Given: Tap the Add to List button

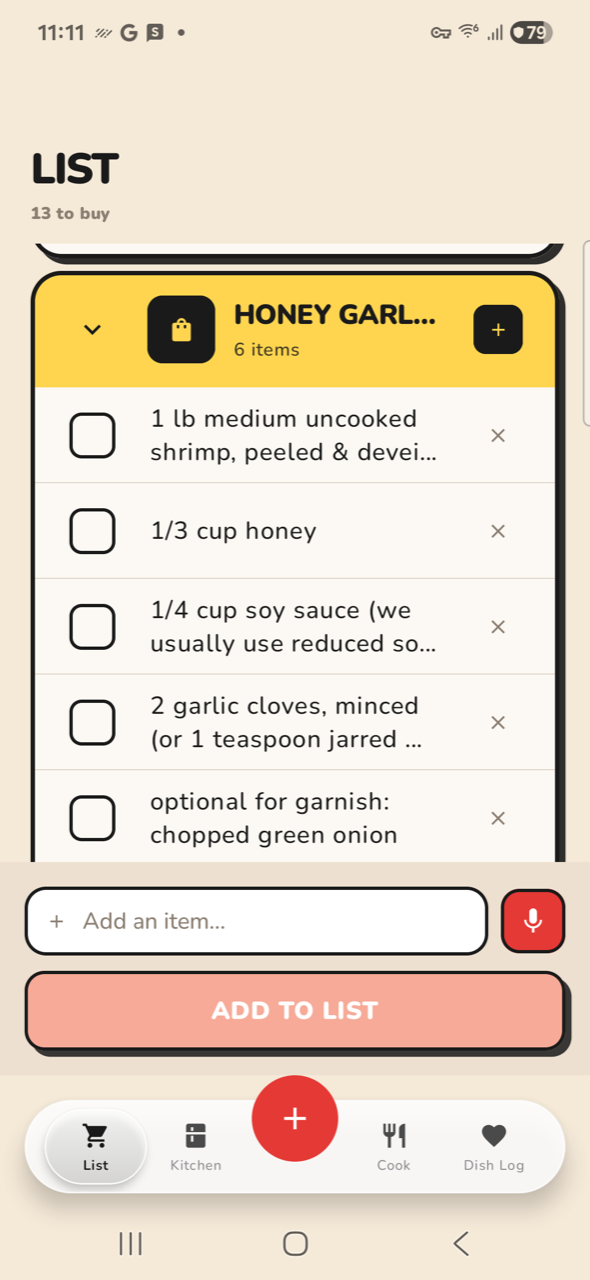Looking at the screenshot, I should [295, 1010].
